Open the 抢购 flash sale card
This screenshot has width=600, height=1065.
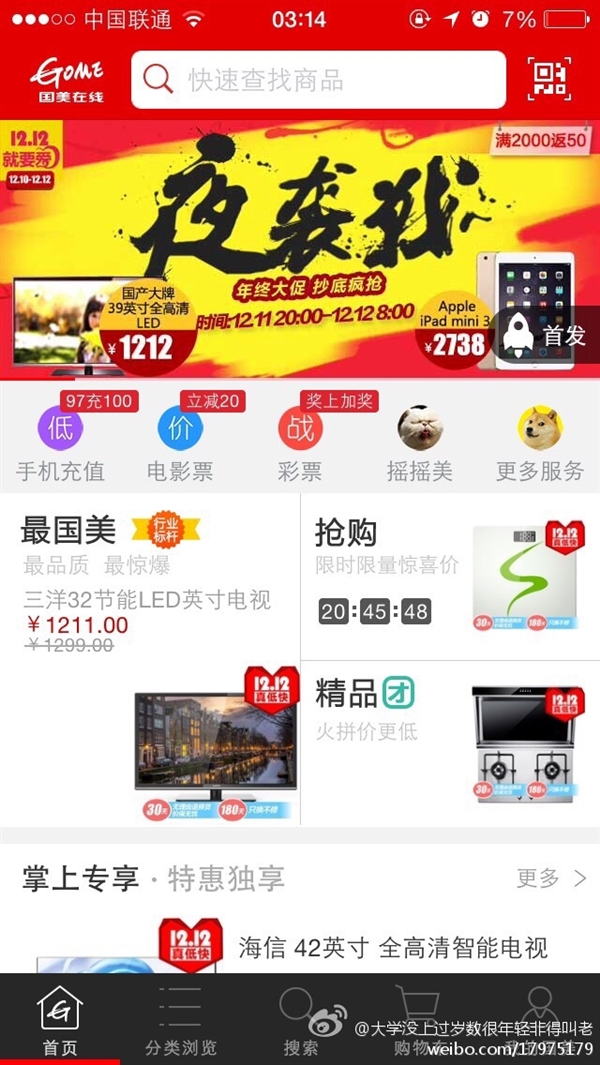coord(450,576)
